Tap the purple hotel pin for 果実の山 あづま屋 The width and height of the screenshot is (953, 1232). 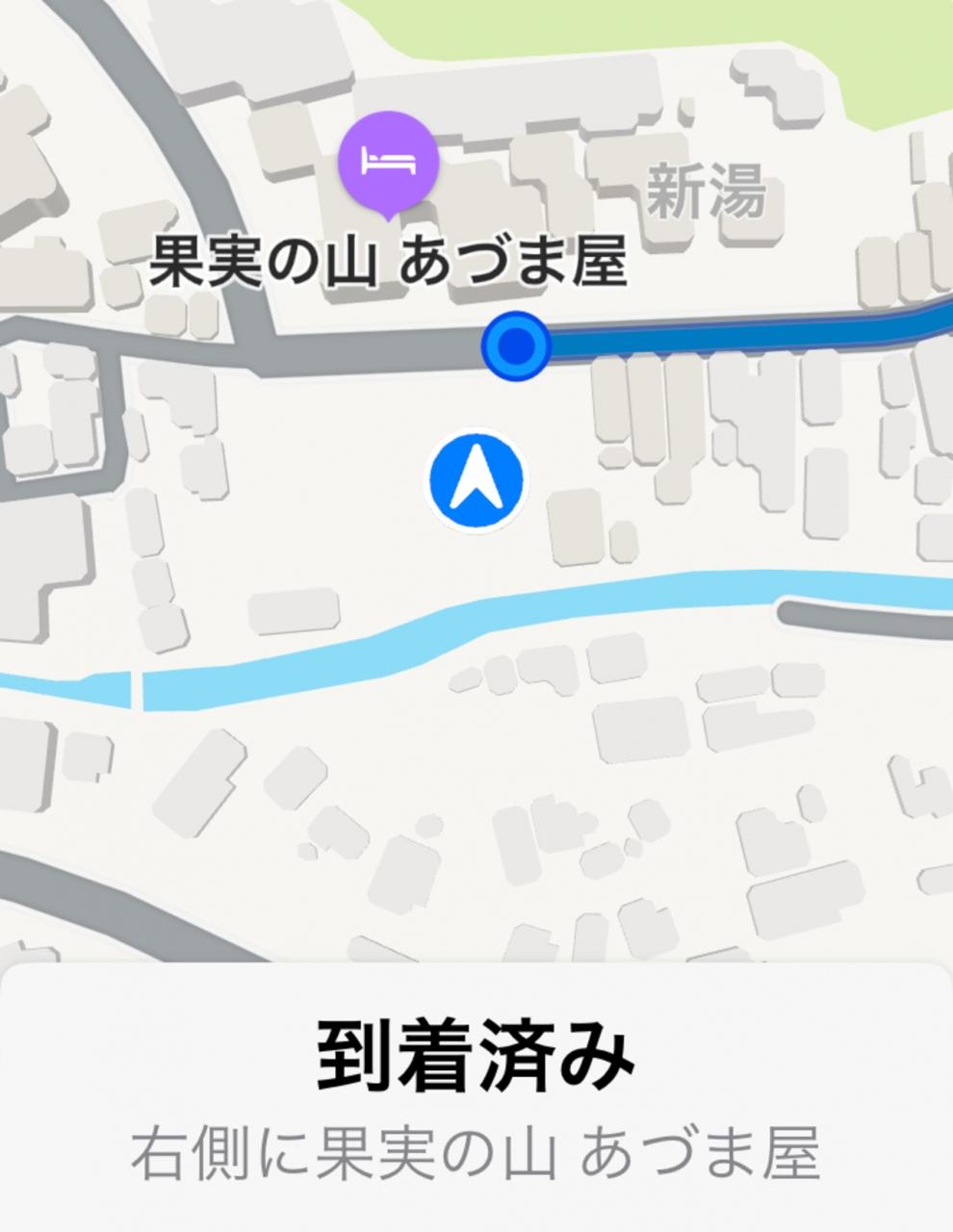pyautogui.click(x=389, y=162)
